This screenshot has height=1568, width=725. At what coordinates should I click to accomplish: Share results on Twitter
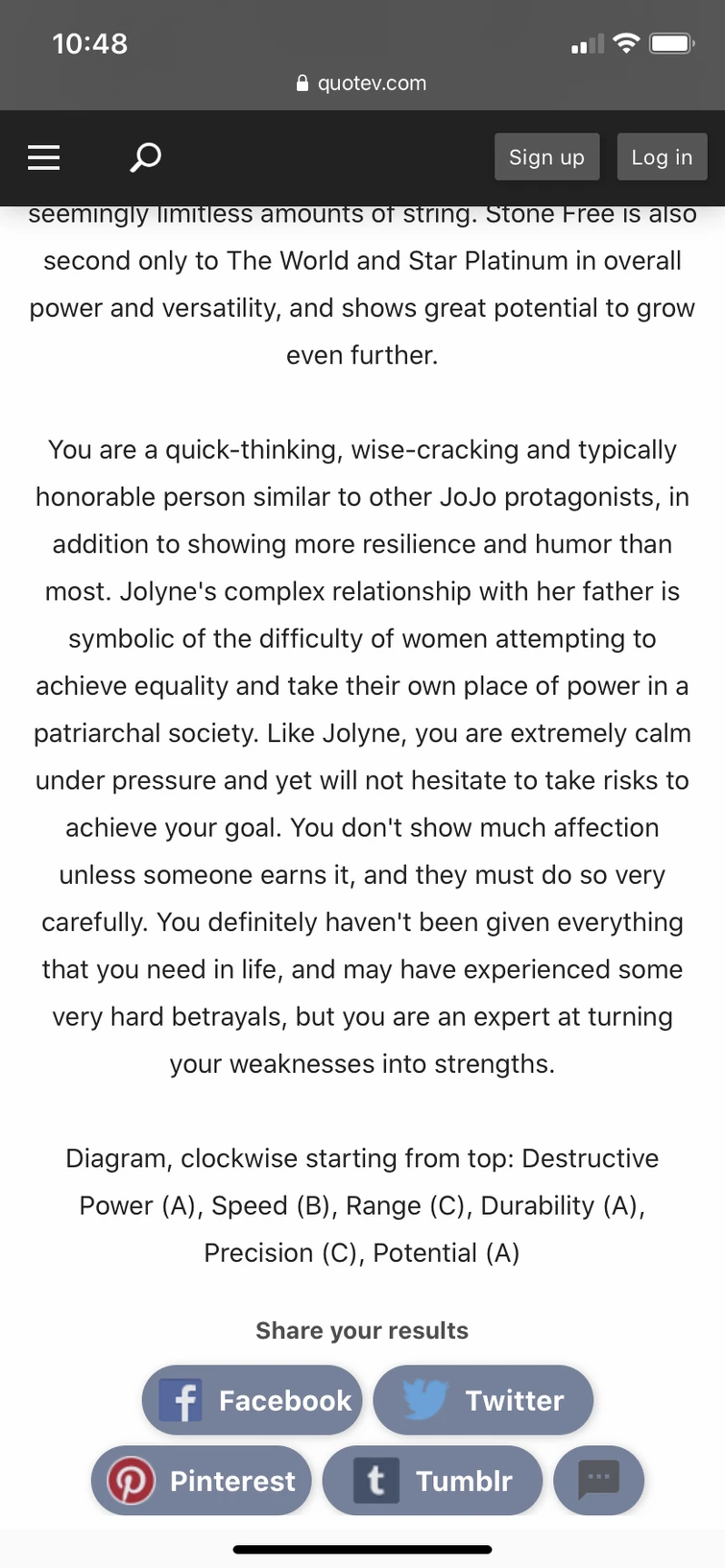(483, 1400)
